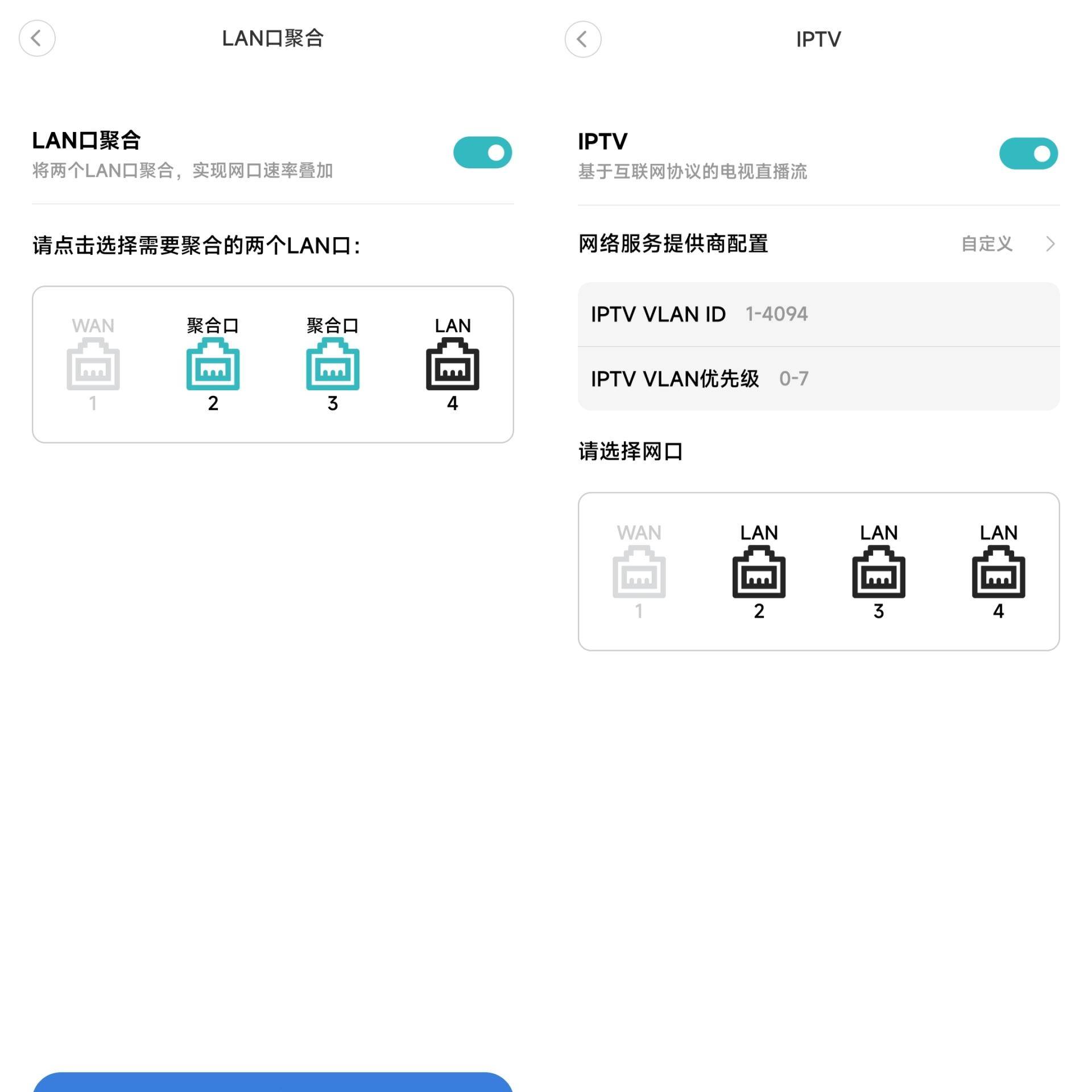This screenshot has height=1092, width=1092.
Task: Choose LAN port 3 for IPTV
Action: coord(879,572)
